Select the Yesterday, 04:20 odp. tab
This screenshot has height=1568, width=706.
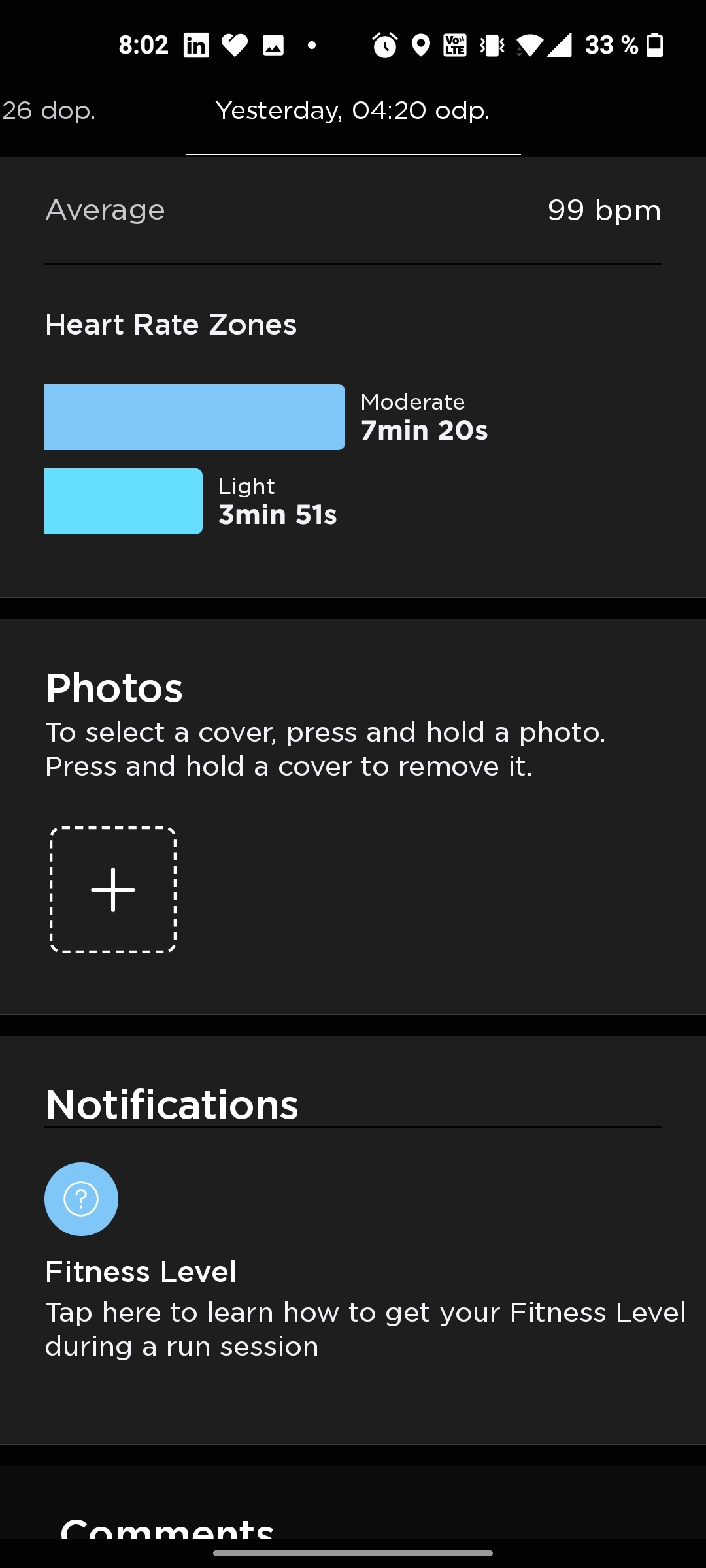(x=353, y=111)
